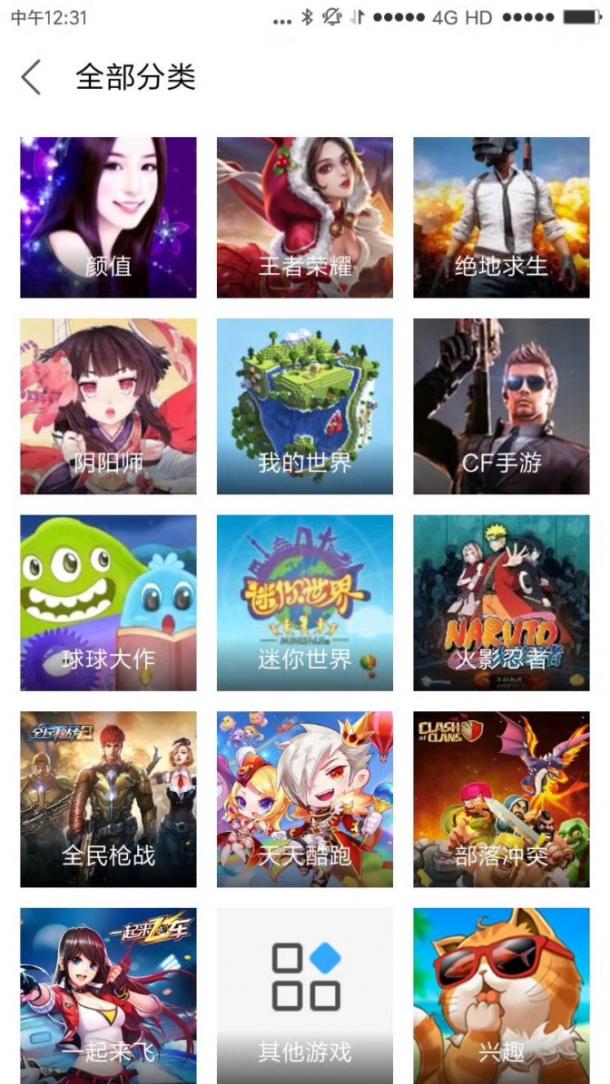Screen dimensions: 610x1084
Task: Open the 阴阳师 category
Action: point(108,406)
